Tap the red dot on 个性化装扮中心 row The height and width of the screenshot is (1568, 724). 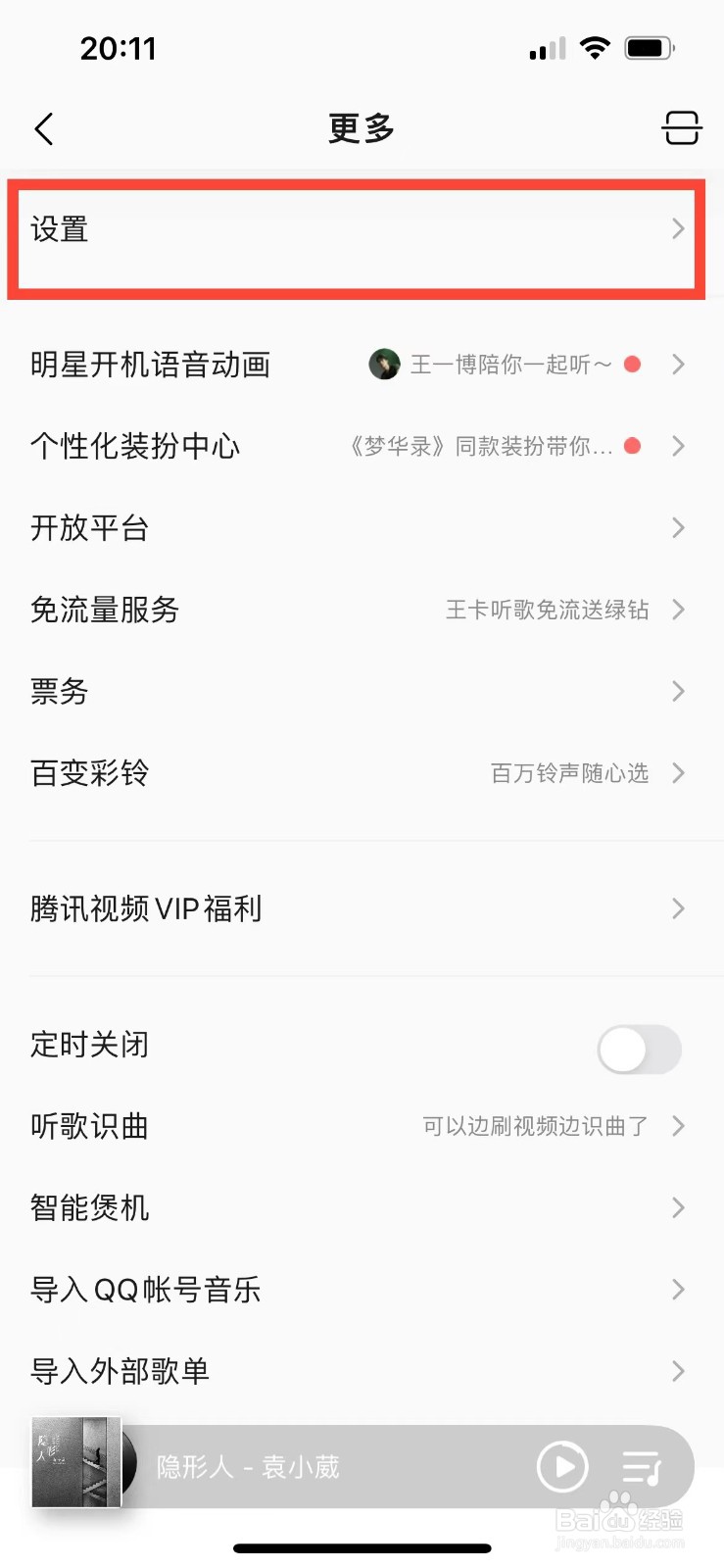tap(633, 446)
